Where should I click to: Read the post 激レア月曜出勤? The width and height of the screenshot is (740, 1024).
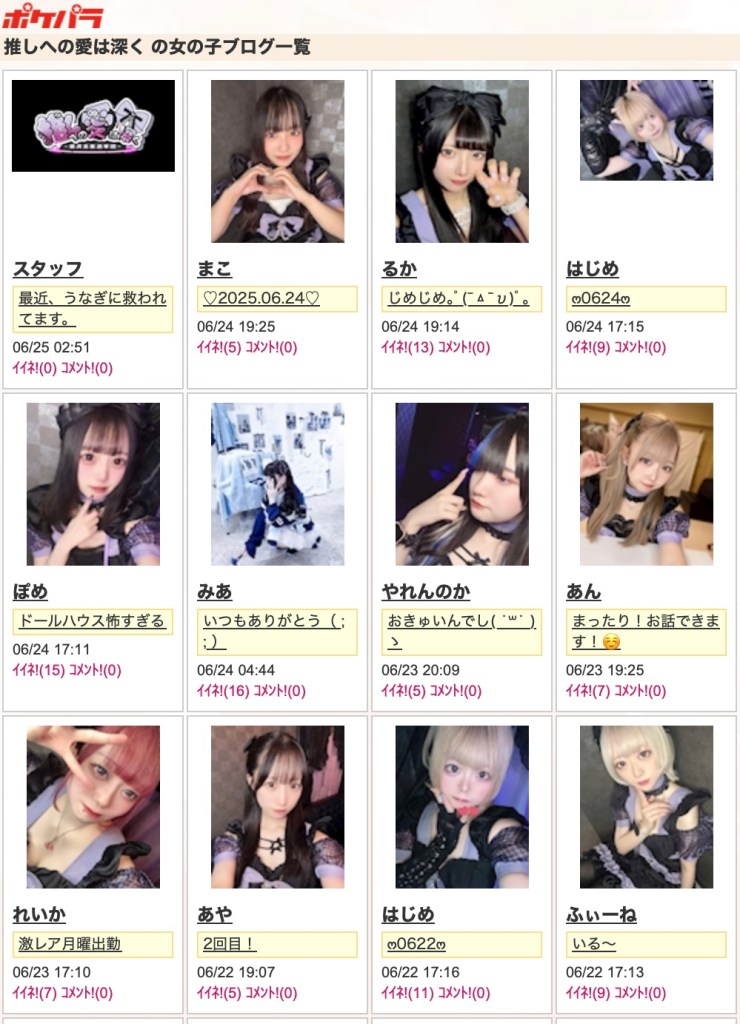(70, 943)
